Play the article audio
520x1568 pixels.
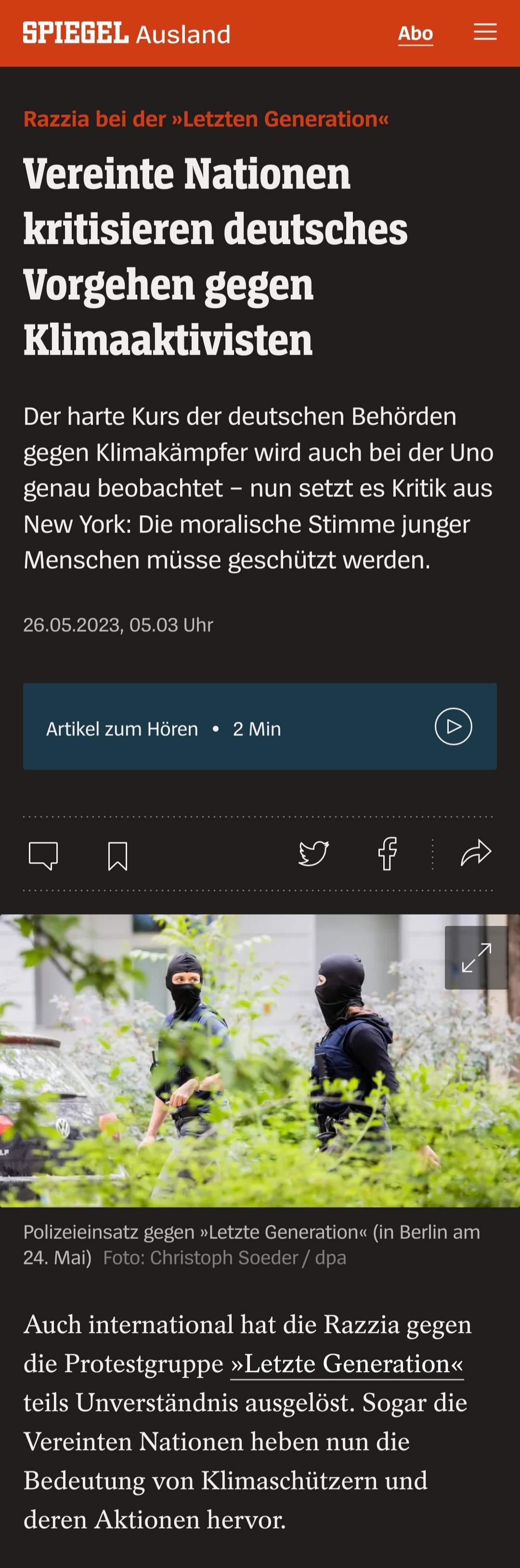click(453, 726)
